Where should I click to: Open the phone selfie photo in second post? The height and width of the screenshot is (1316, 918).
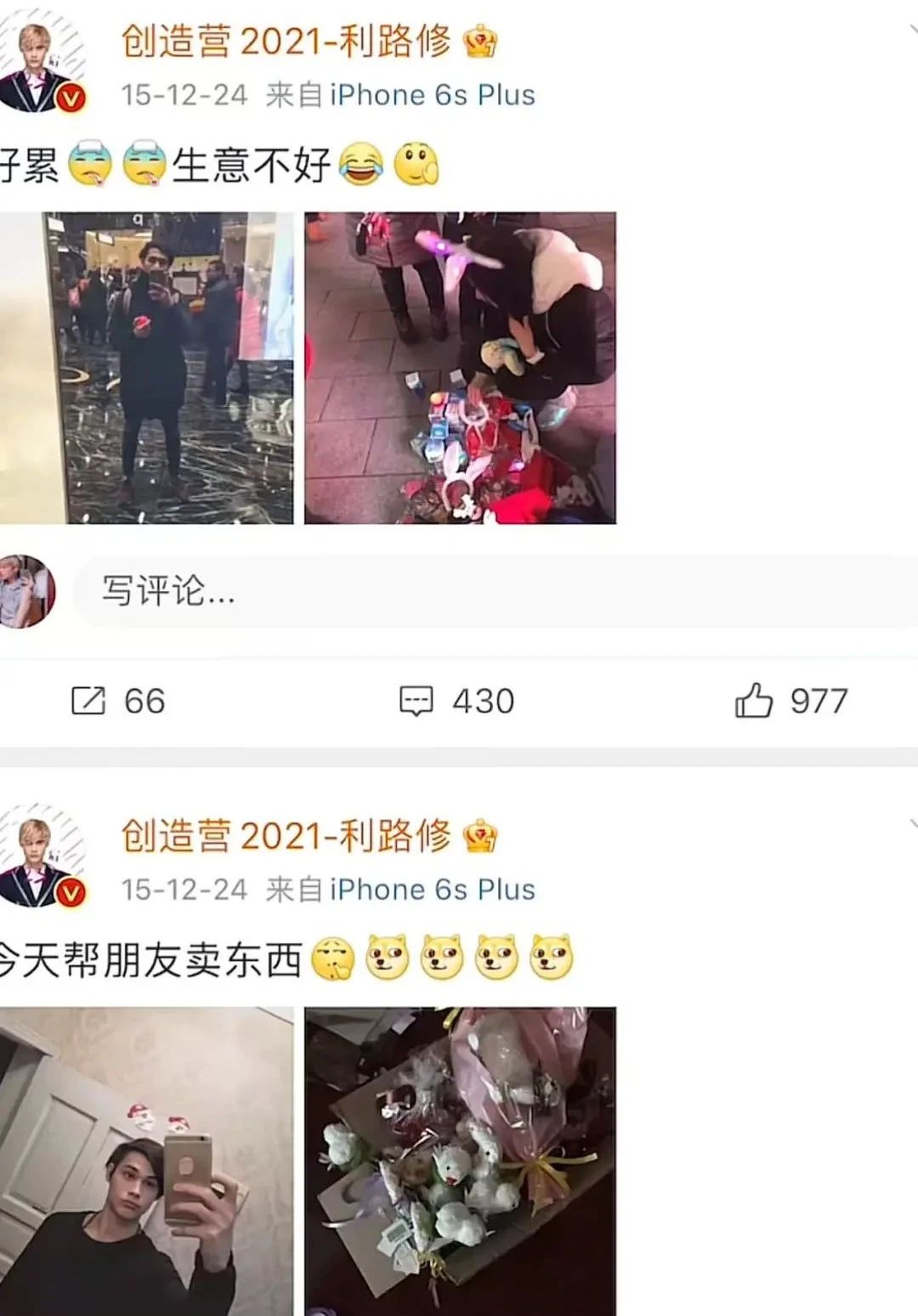point(146,1161)
